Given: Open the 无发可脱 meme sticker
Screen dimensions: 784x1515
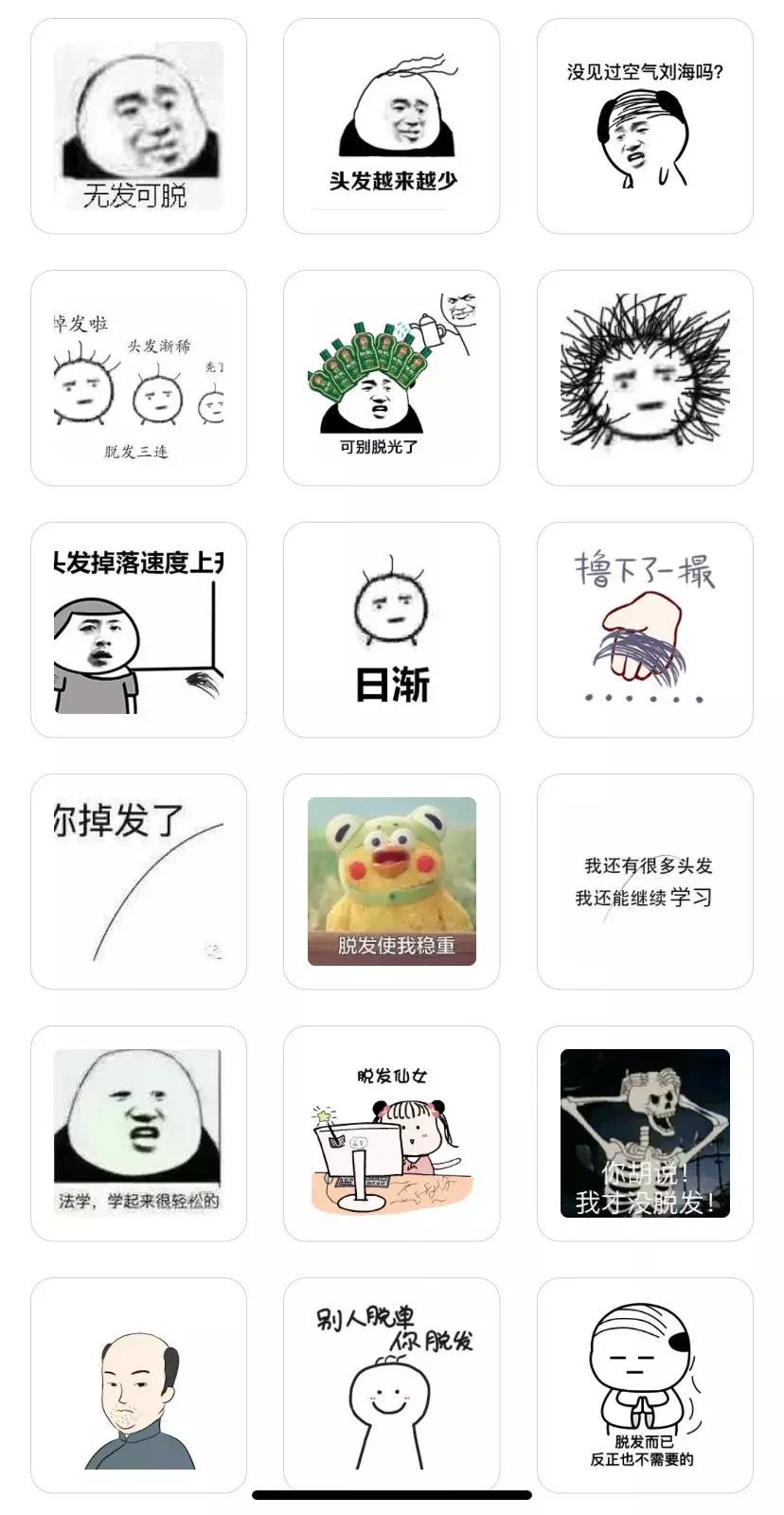Looking at the screenshot, I should point(138,123).
